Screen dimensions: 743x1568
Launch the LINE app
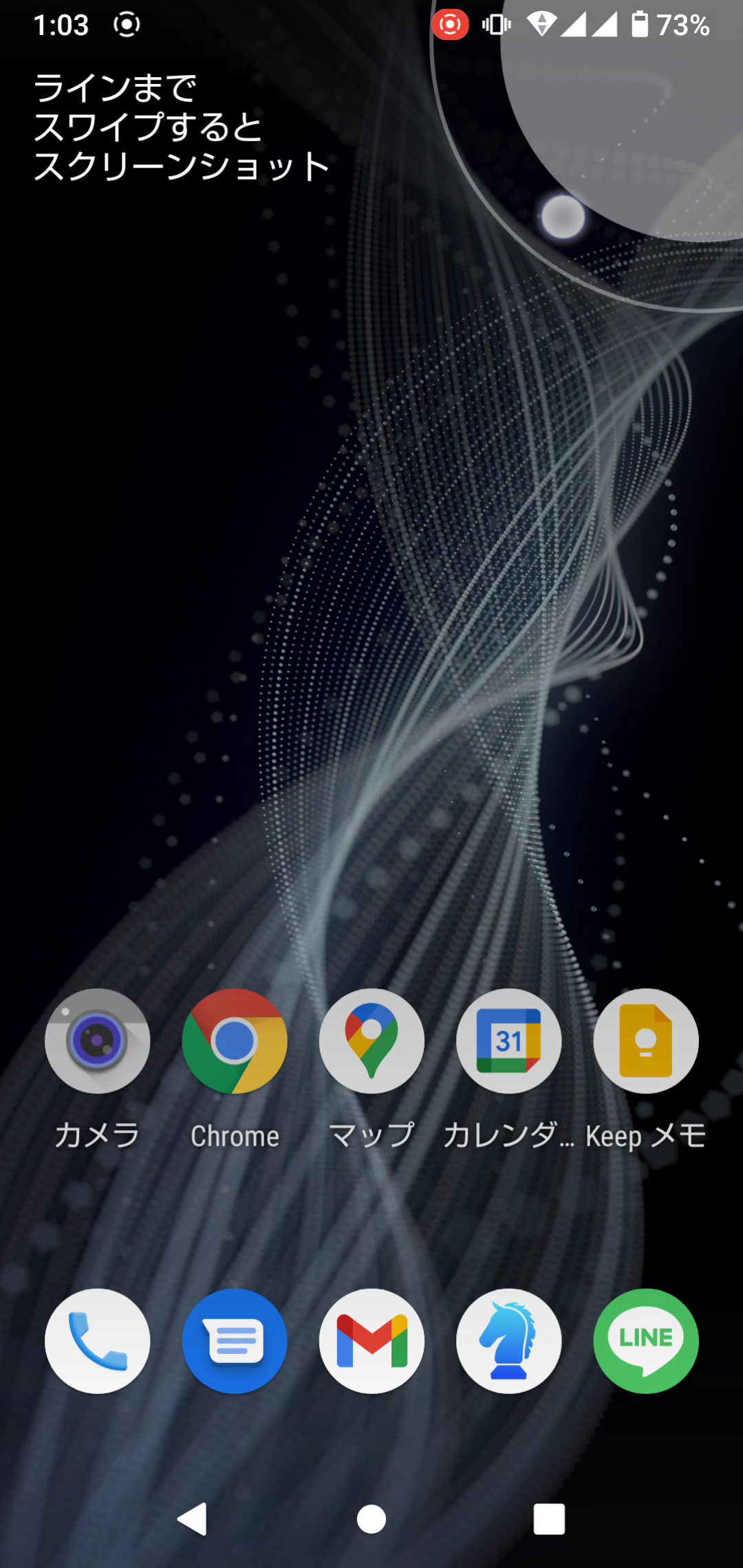(645, 1341)
